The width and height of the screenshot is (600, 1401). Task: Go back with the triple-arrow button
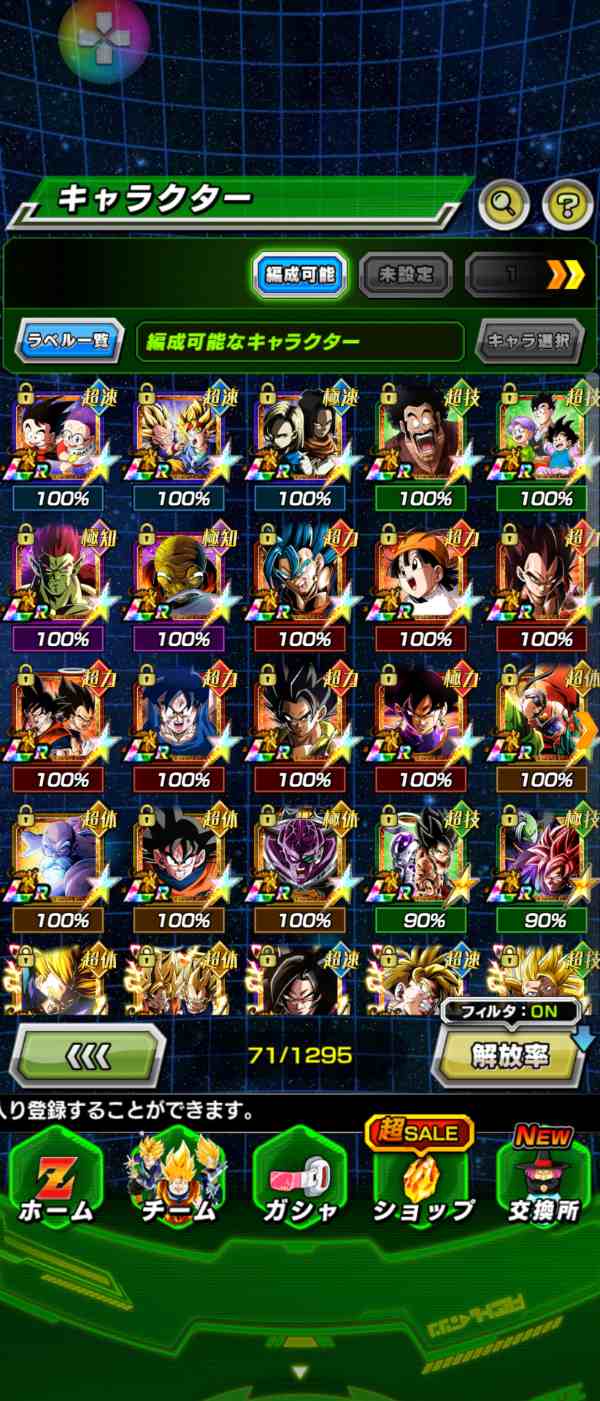(88, 1054)
